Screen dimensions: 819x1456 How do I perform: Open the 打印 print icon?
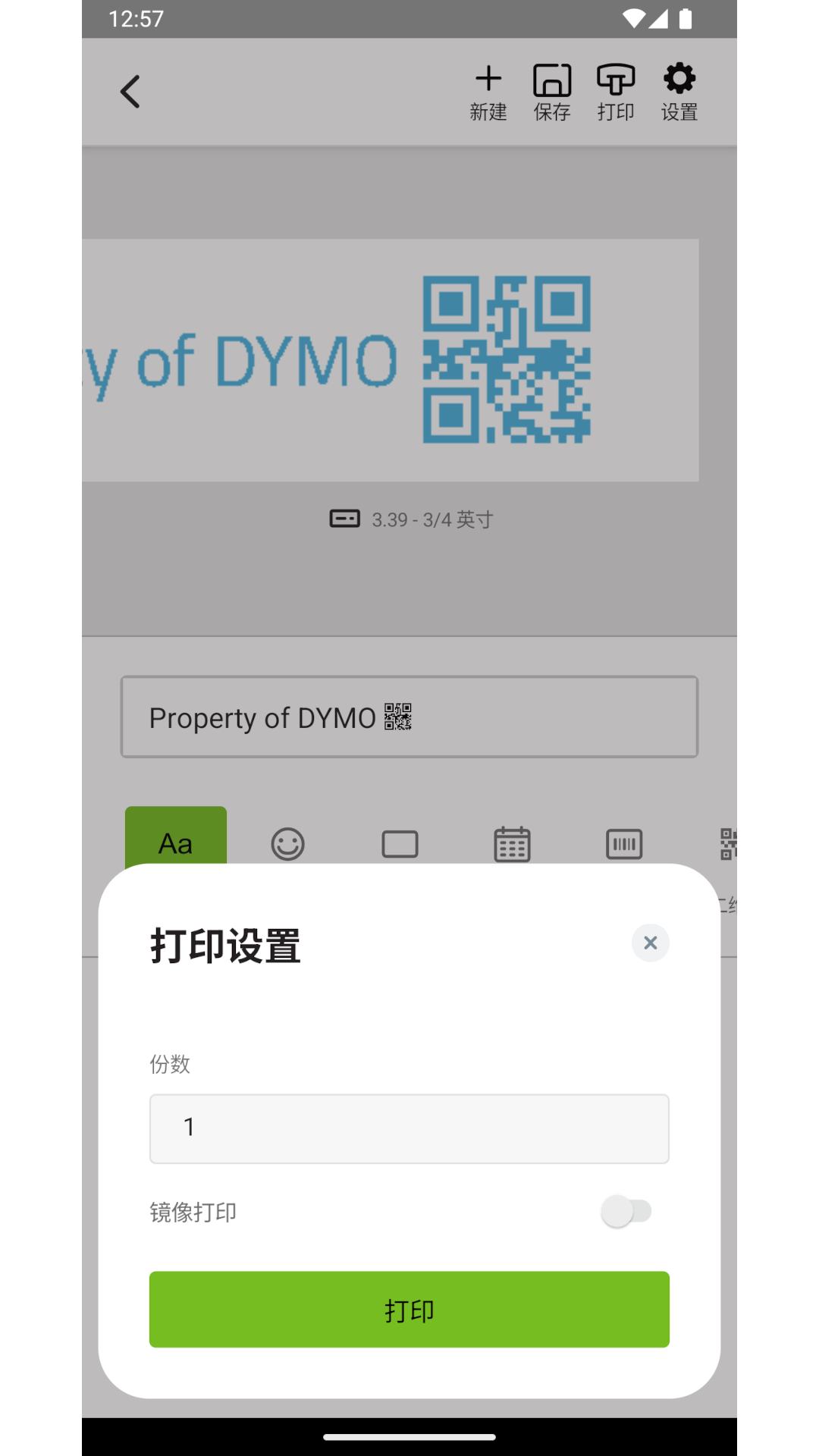coord(615,90)
